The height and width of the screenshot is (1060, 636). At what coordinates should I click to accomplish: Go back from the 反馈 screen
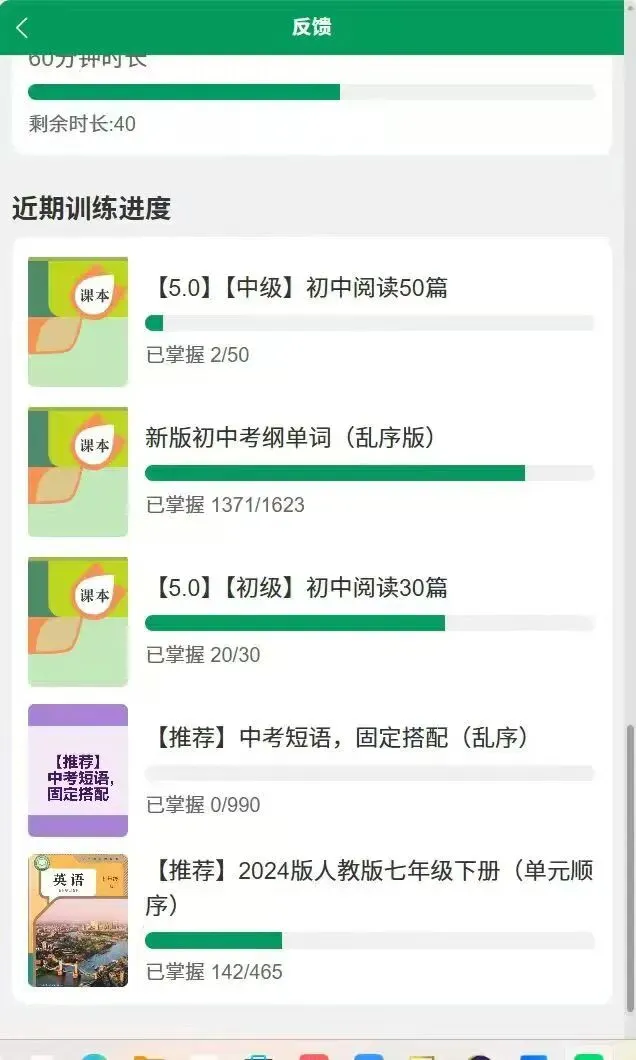(22, 28)
